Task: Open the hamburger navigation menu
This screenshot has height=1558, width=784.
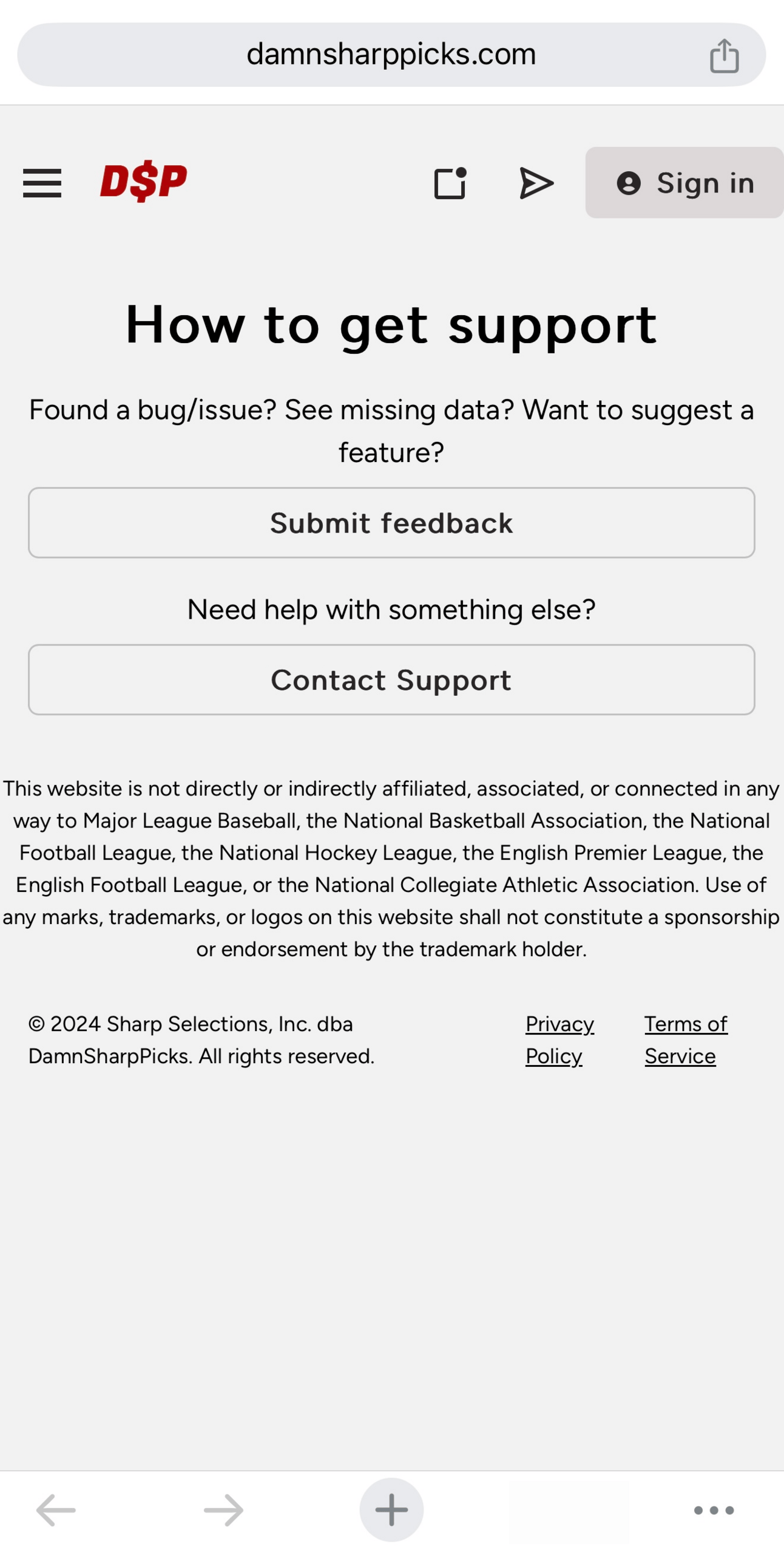Action: click(42, 183)
